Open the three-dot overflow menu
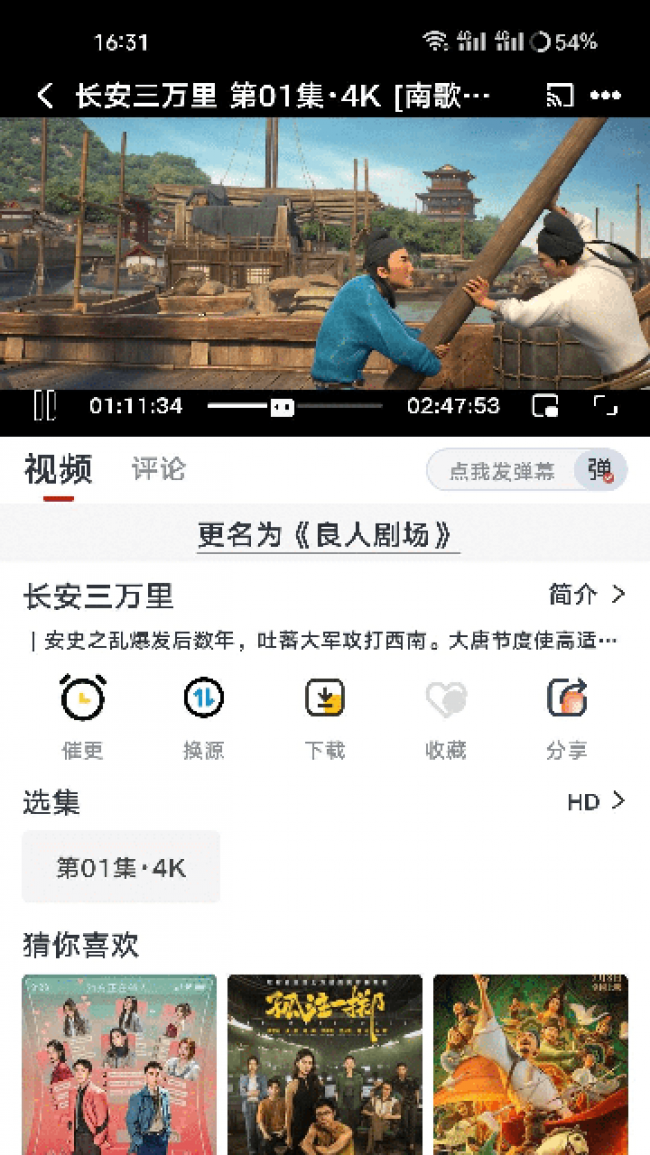This screenshot has height=1155, width=650. coord(606,96)
